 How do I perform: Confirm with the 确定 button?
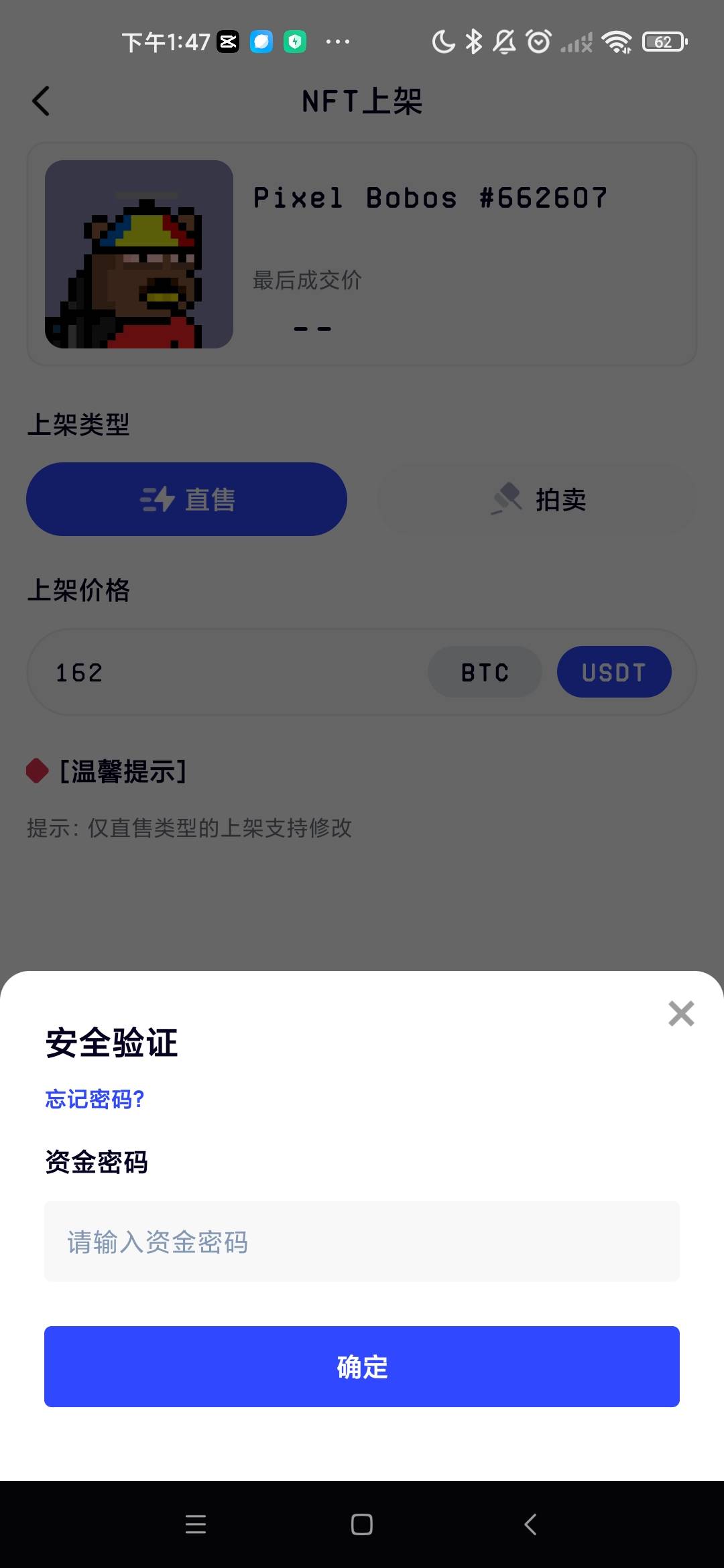[x=362, y=1366]
